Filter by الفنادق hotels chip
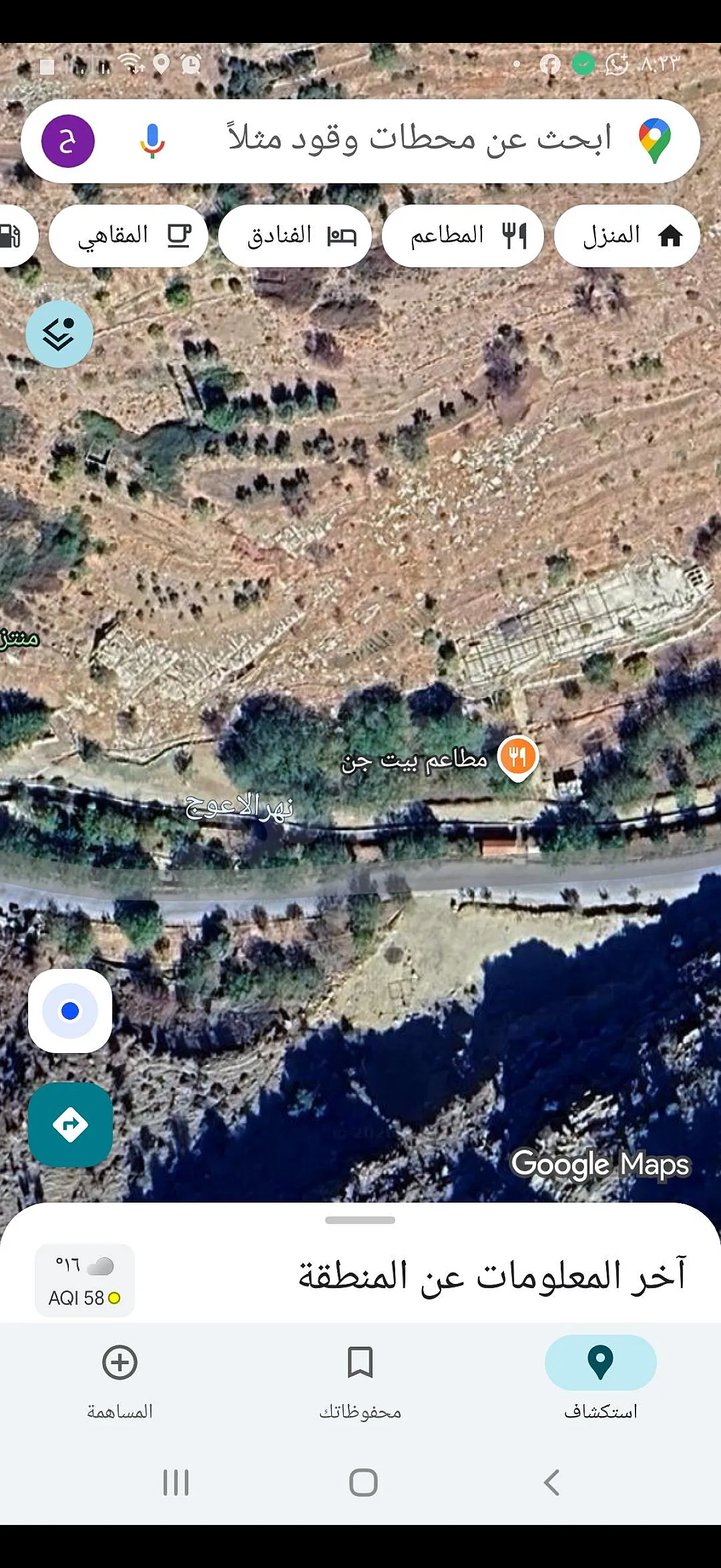This screenshot has height=1568, width=721. pos(295,236)
